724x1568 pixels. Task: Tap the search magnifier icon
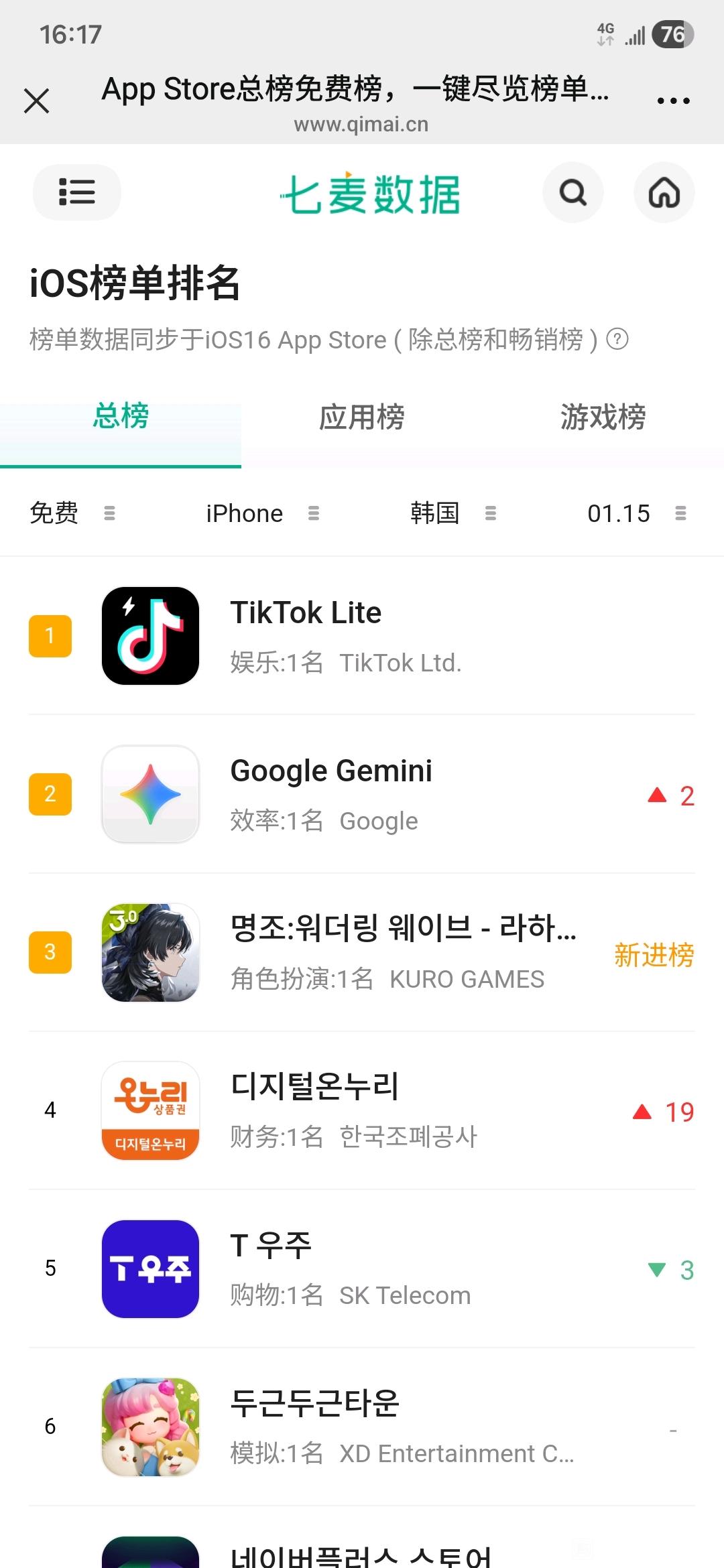click(573, 193)
